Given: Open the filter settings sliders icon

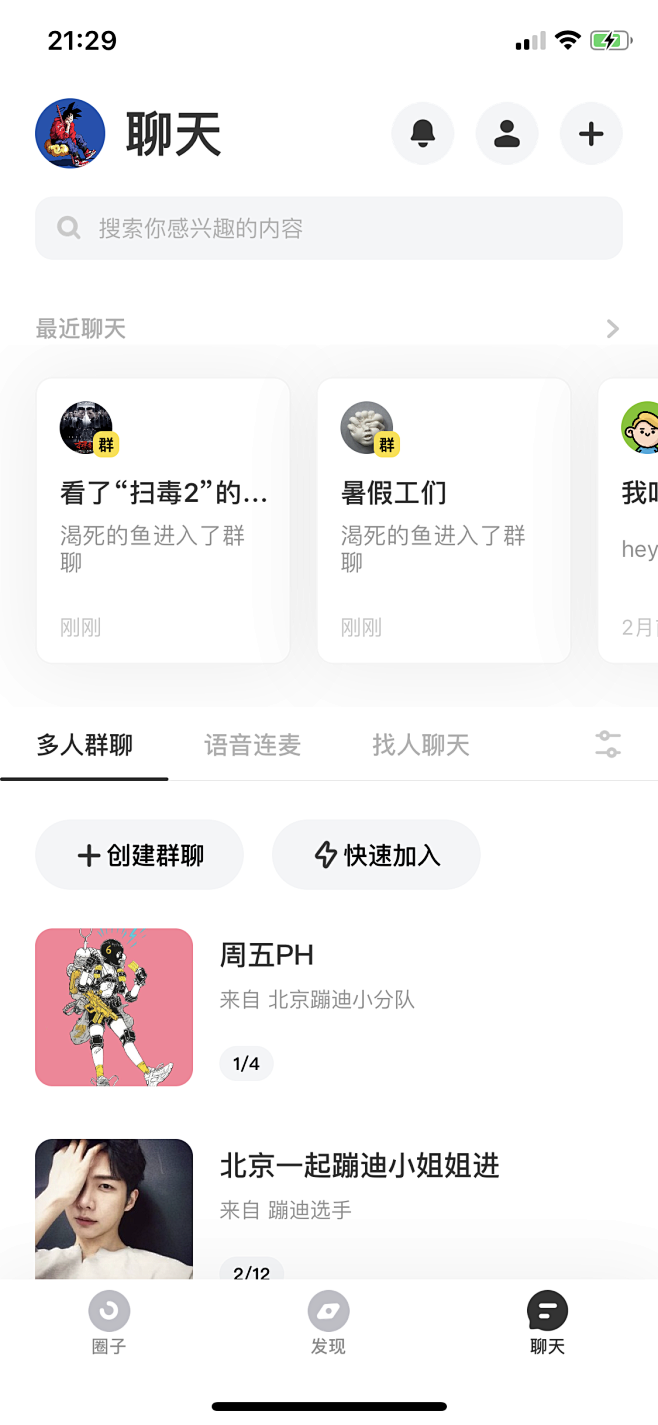Looking at the screenshot, I should (608, 744).
